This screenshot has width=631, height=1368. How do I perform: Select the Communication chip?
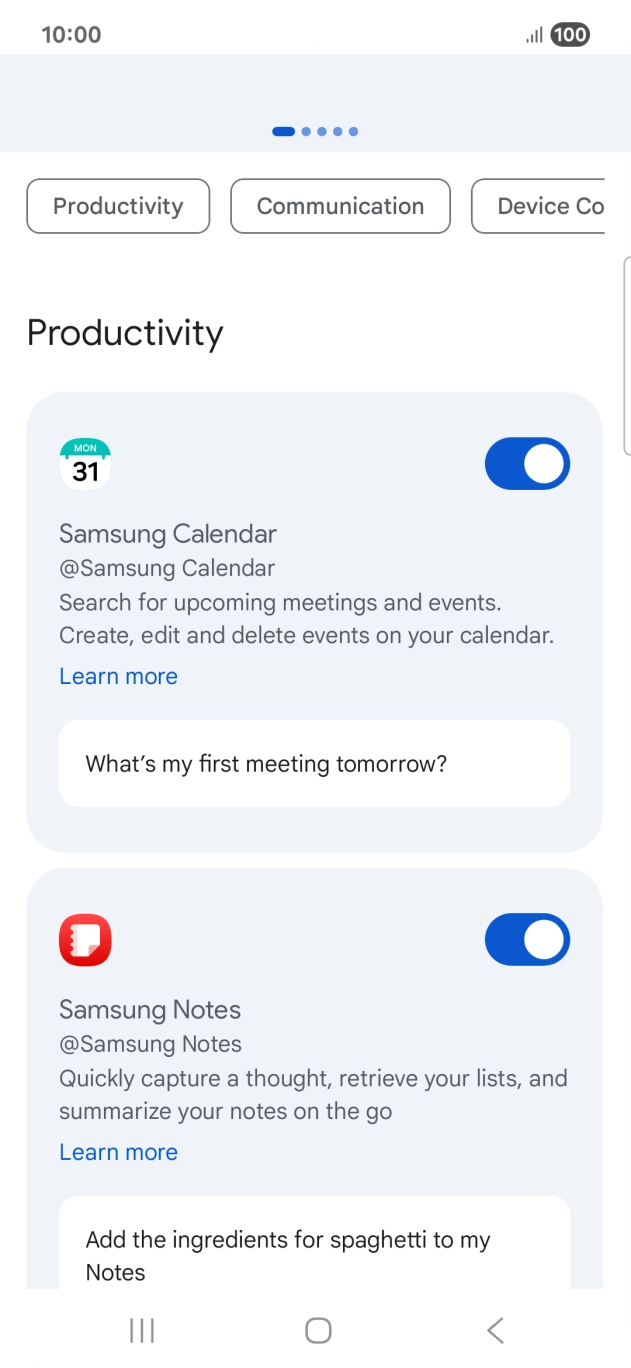(340, 206)
